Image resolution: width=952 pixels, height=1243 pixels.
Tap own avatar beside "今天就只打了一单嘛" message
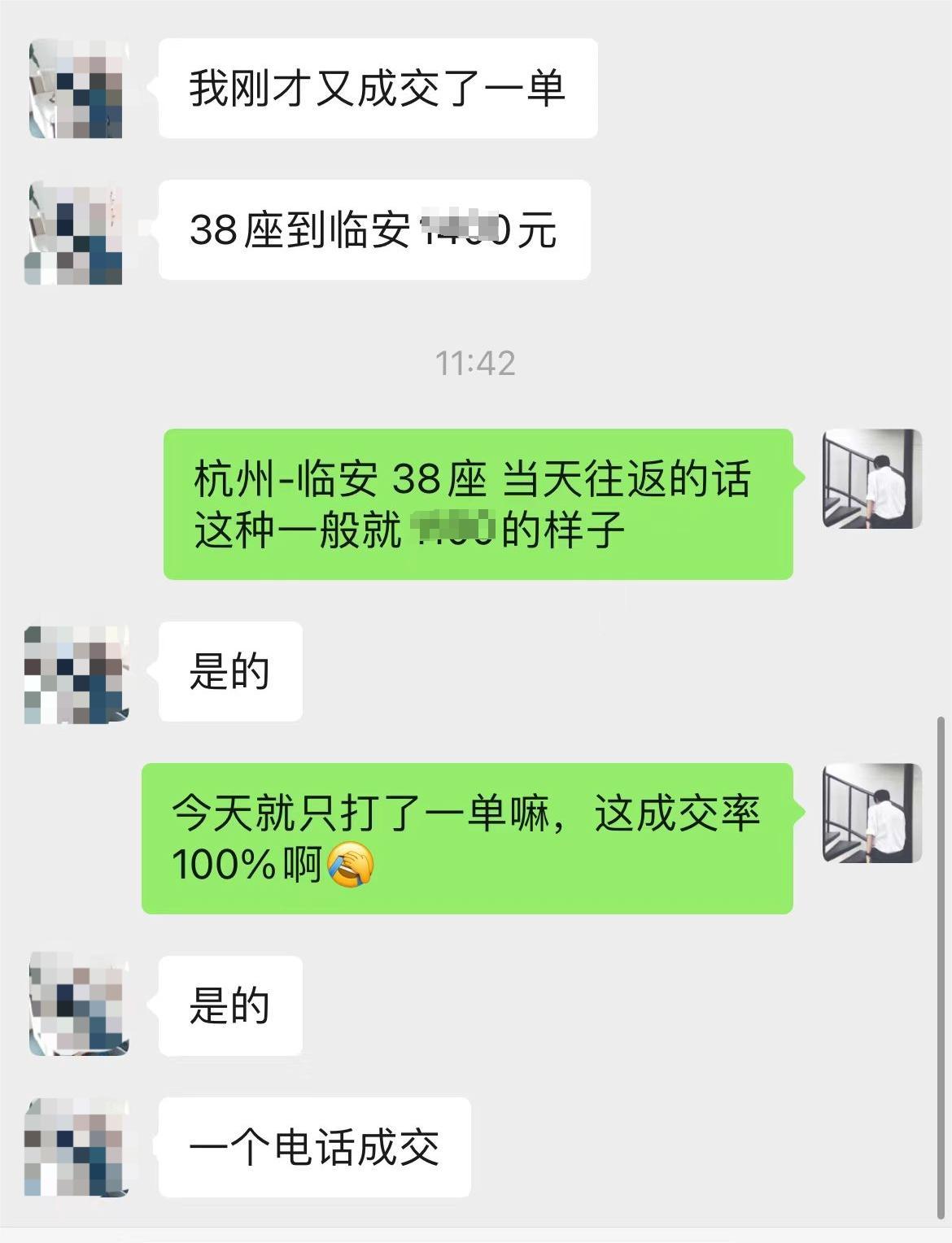click(872, 813)
